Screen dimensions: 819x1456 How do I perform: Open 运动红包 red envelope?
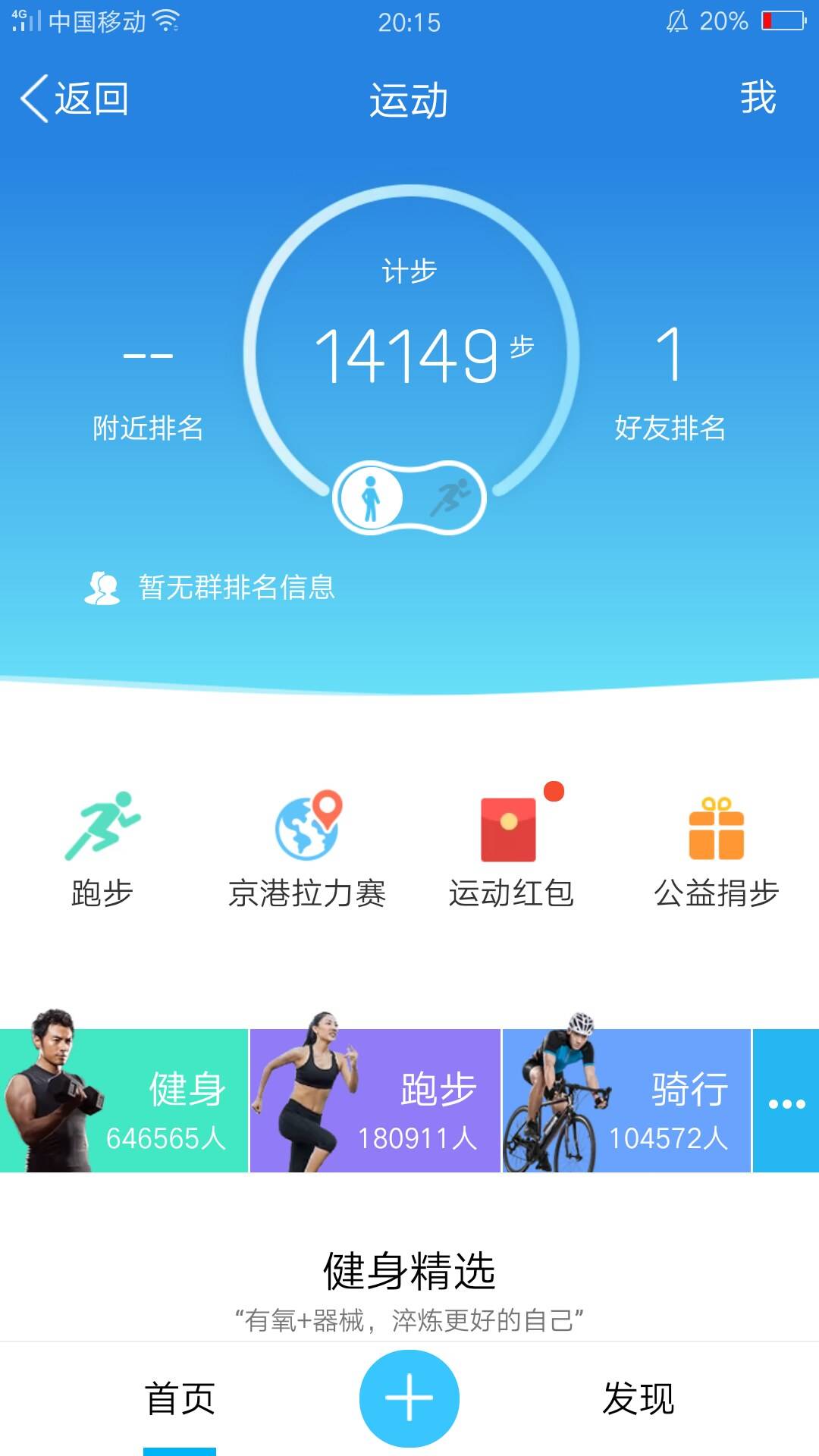[x=510, y=849]
